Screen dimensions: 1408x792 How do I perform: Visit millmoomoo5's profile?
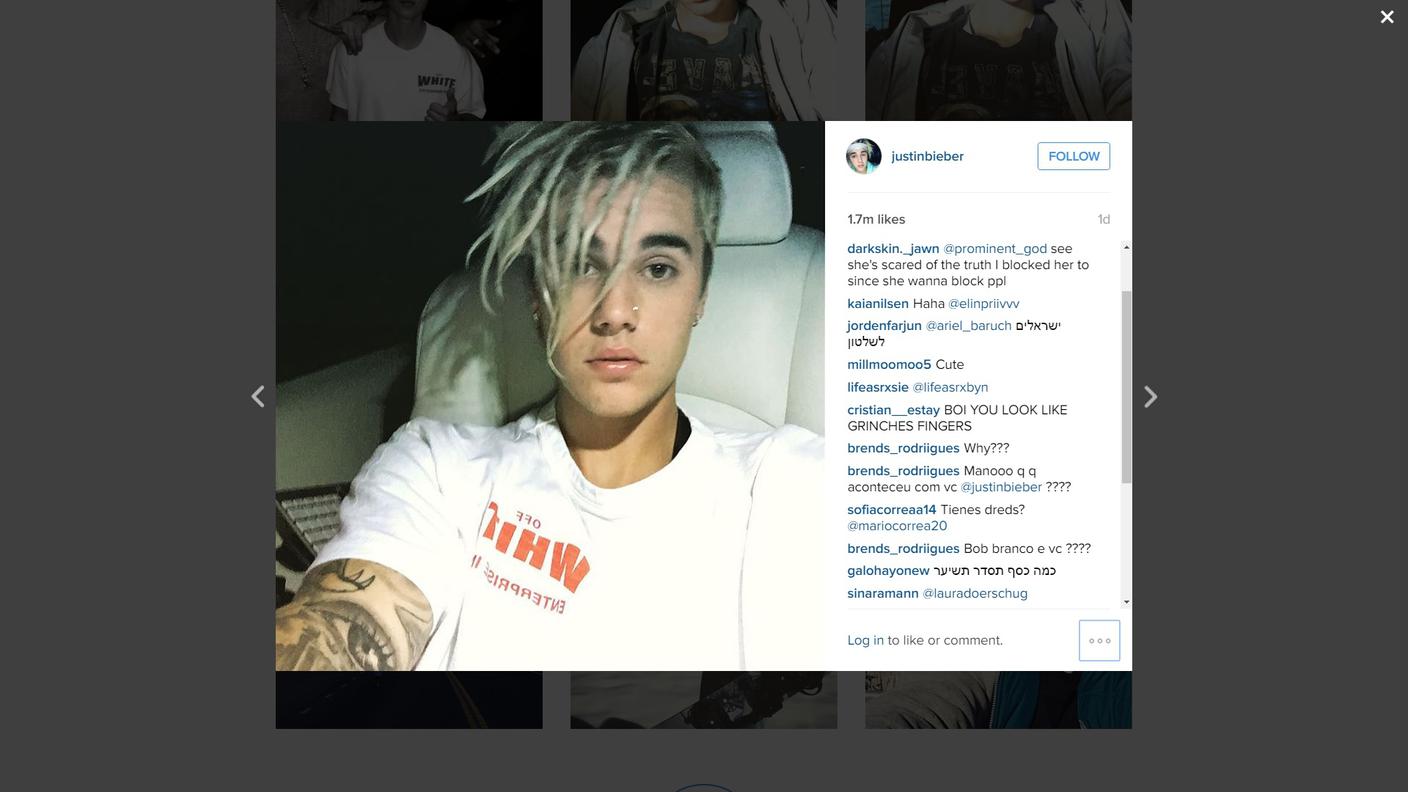(889, 364)
